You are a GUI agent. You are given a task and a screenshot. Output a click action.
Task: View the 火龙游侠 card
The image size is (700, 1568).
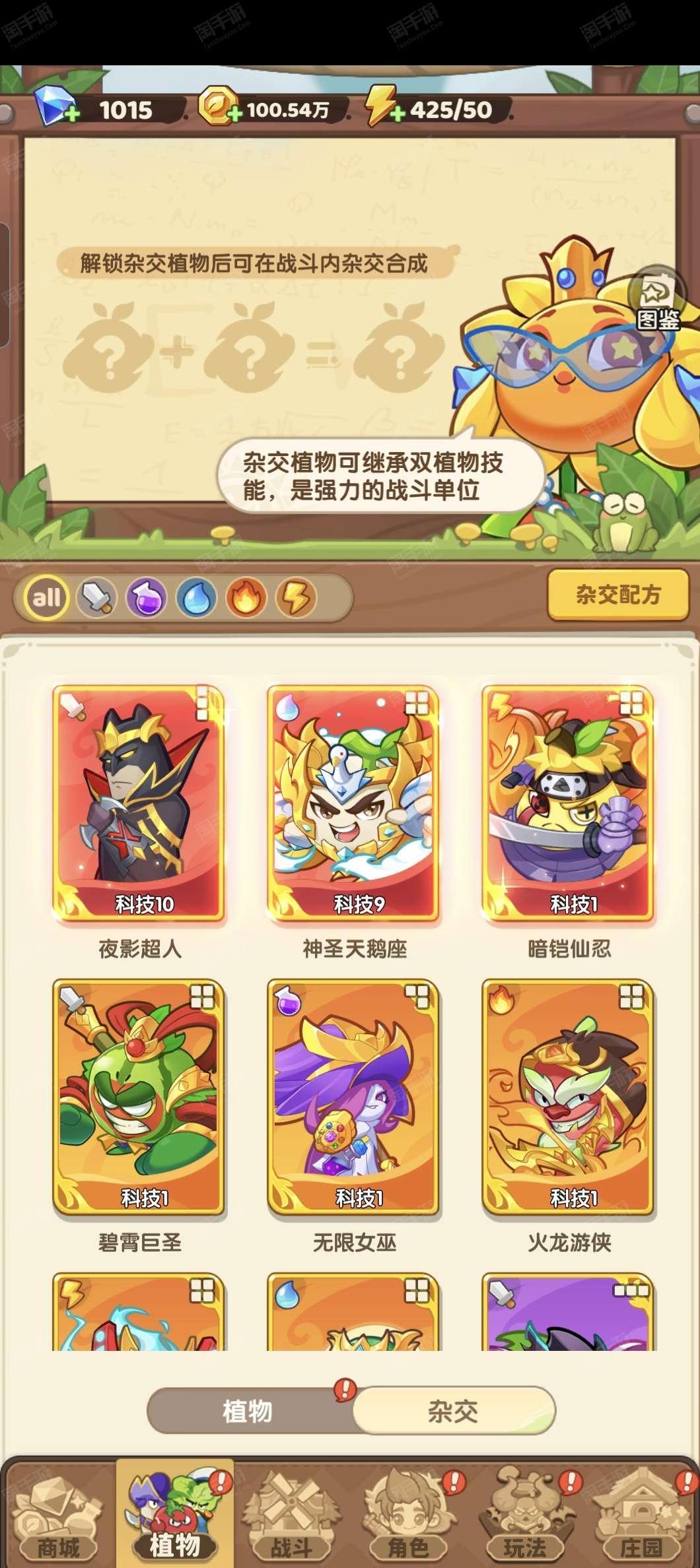pyautogui.click(x=569, y=1097)
